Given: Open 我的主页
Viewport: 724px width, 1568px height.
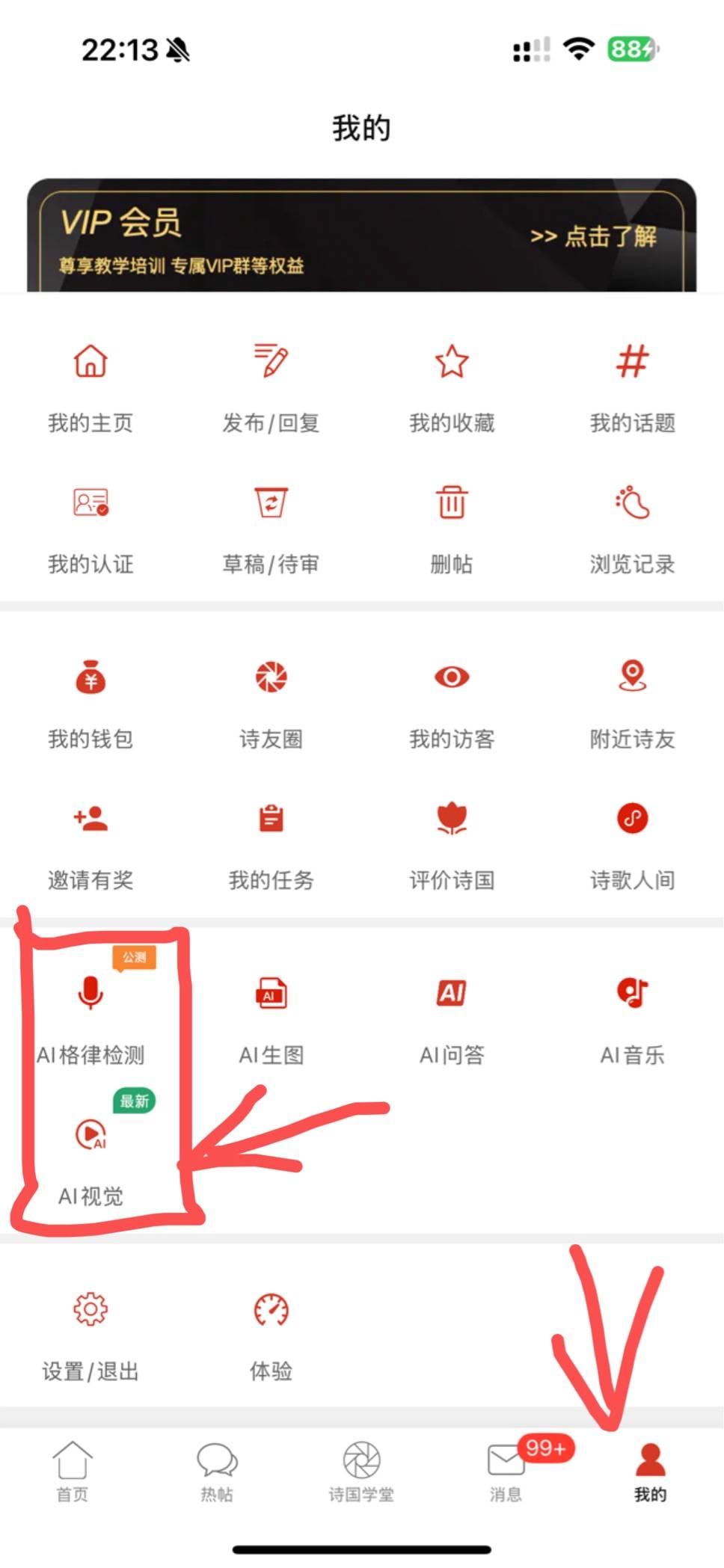Looking at the screenshot, I should coord(90,388).
